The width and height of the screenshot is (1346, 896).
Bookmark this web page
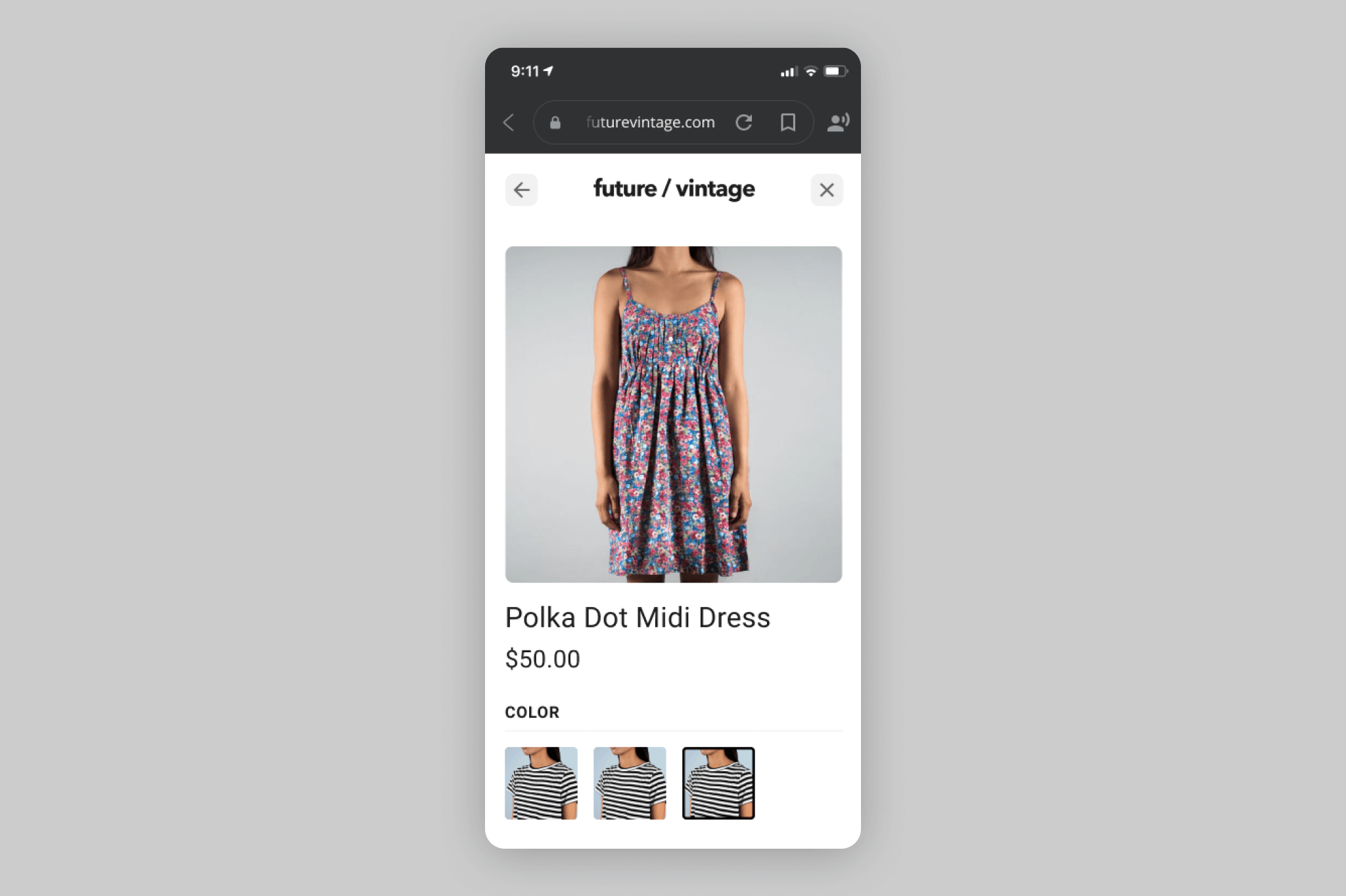point(787,122)
